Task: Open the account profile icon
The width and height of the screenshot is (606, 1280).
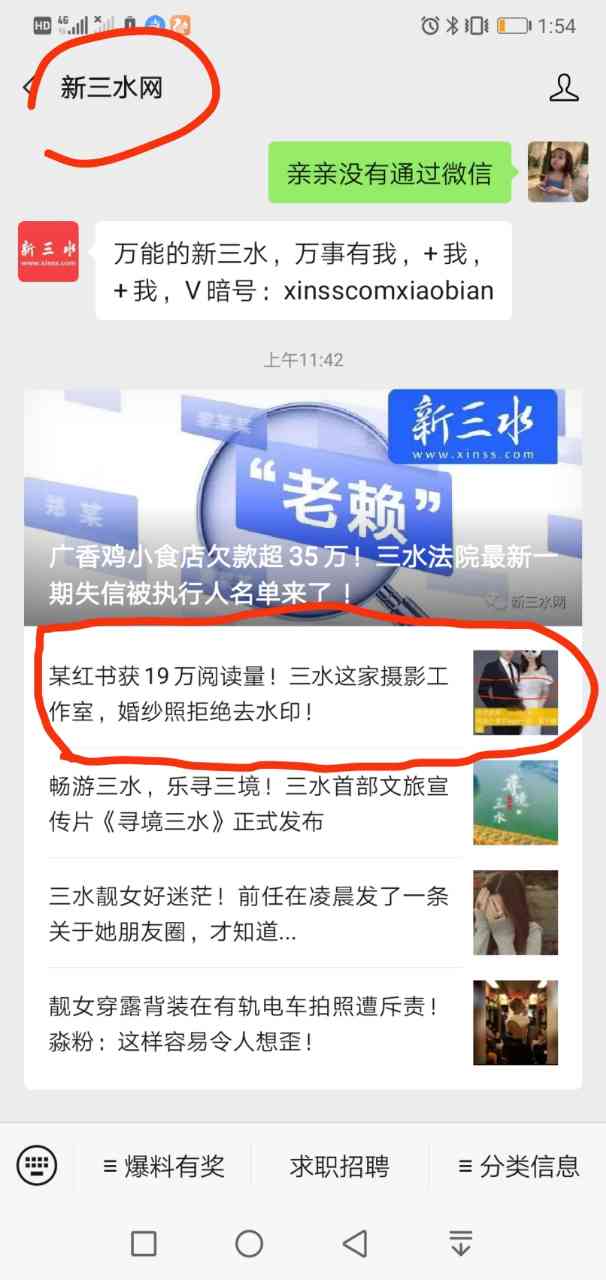Action: click(x=564, y=87)
